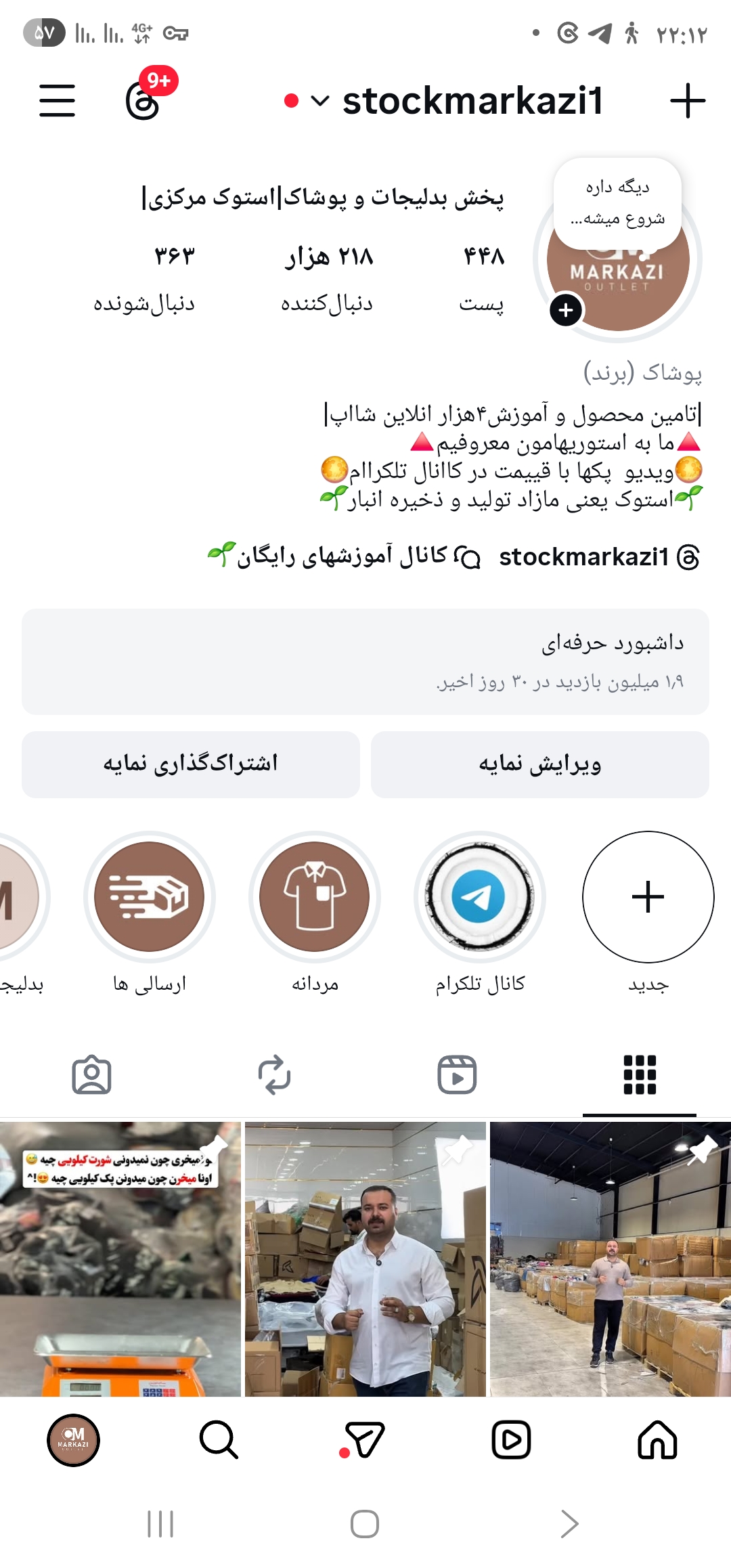Add a new highlight with جدید
This screenshot has width=731, height=1568.
(x=648, y=897)
